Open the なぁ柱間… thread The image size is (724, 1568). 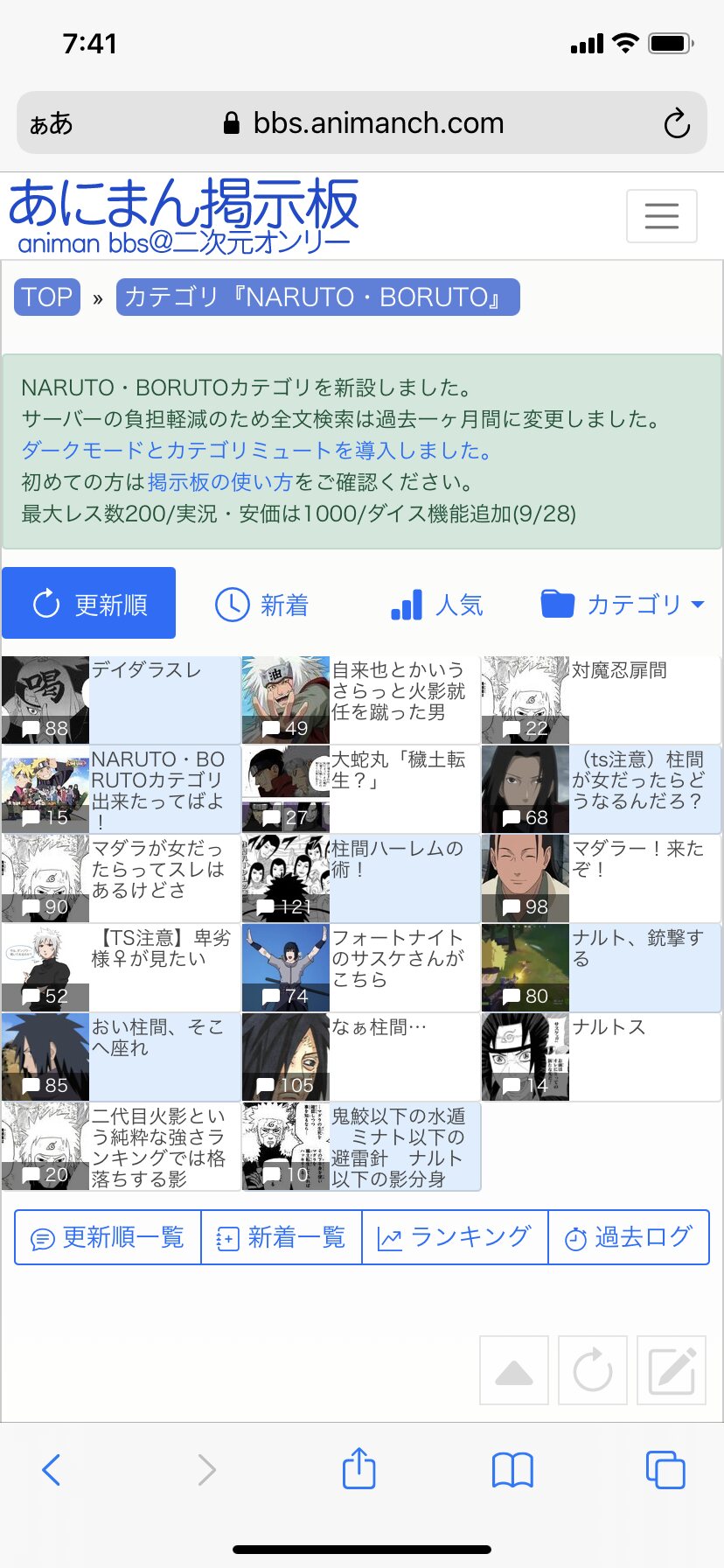[x=361, y=1057]
